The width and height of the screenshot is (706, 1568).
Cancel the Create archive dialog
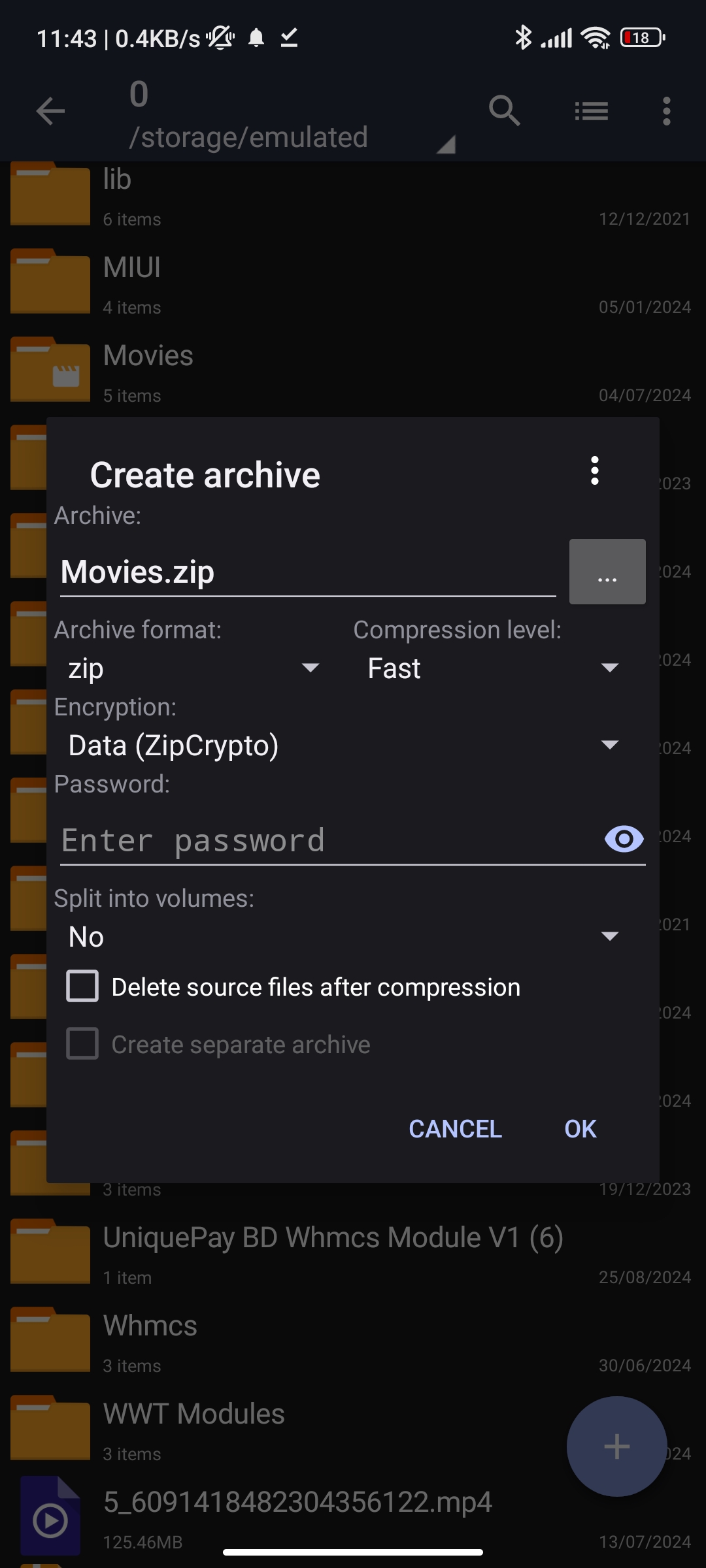pos(455,1129)
